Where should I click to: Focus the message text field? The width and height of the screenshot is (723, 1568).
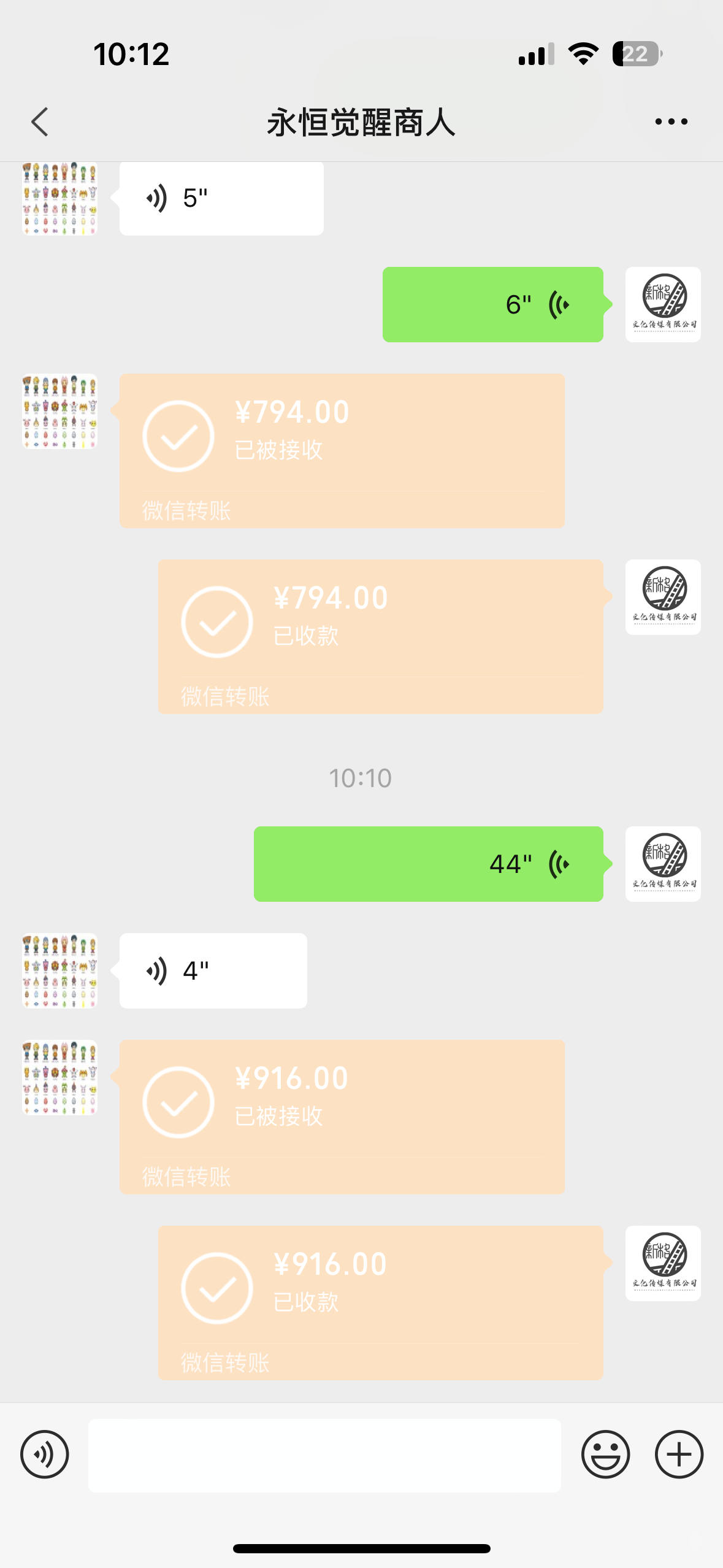[x=324, y=1455]
